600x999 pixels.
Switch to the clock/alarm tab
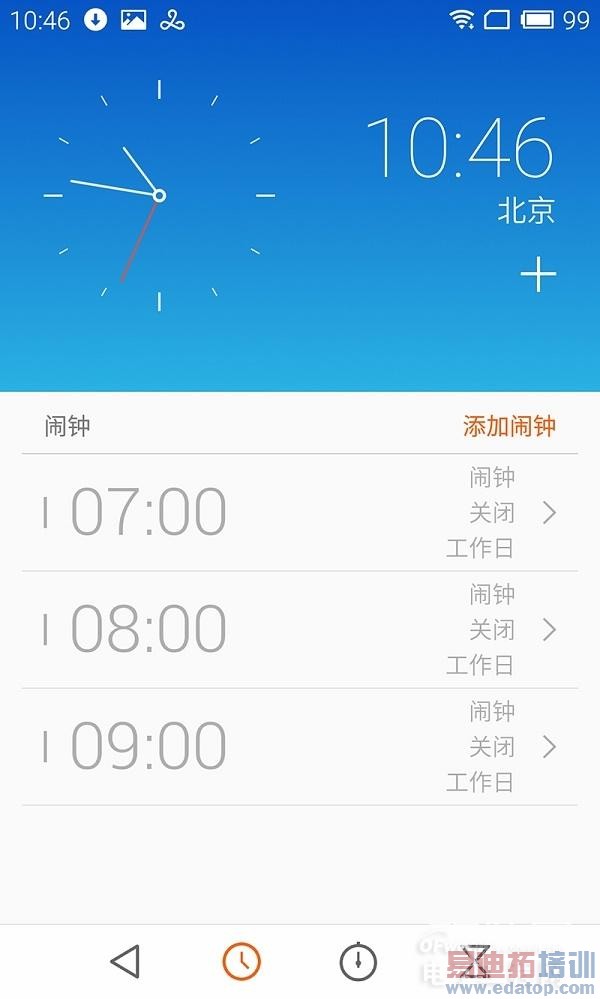click(241, 962)
